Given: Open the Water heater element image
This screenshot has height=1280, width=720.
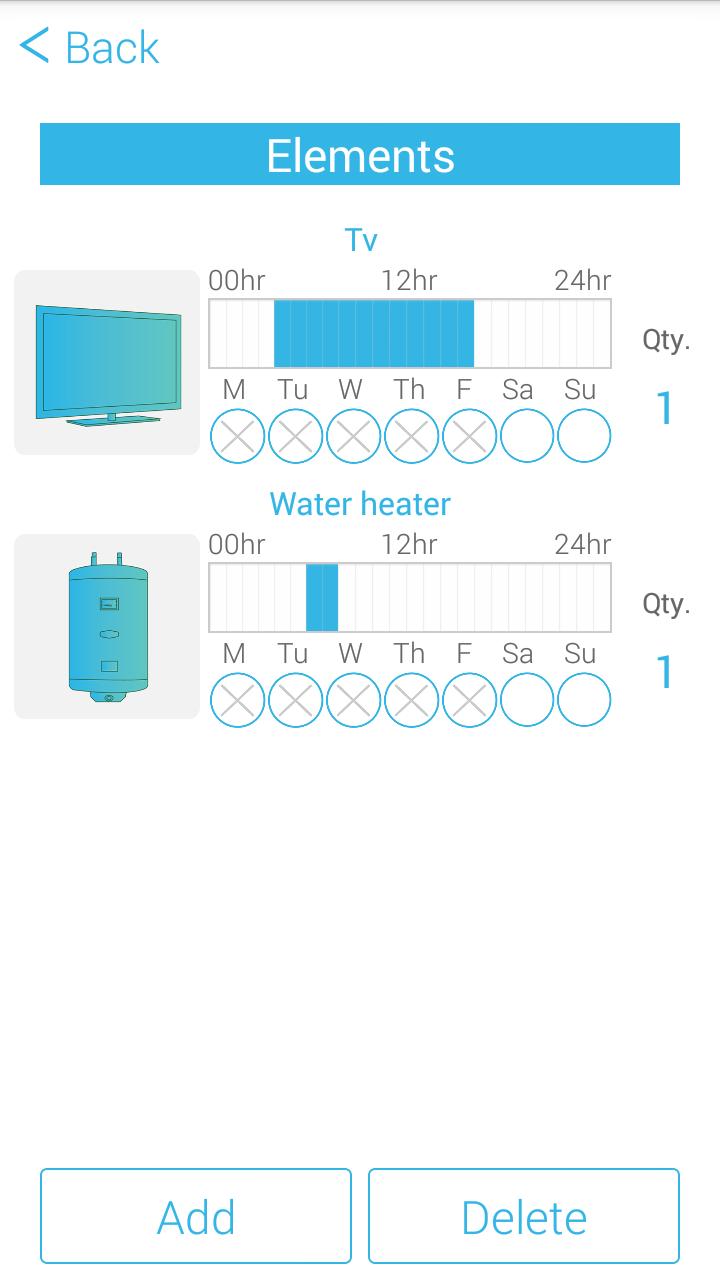Looking at the screenshot, I should pos(107,626).
